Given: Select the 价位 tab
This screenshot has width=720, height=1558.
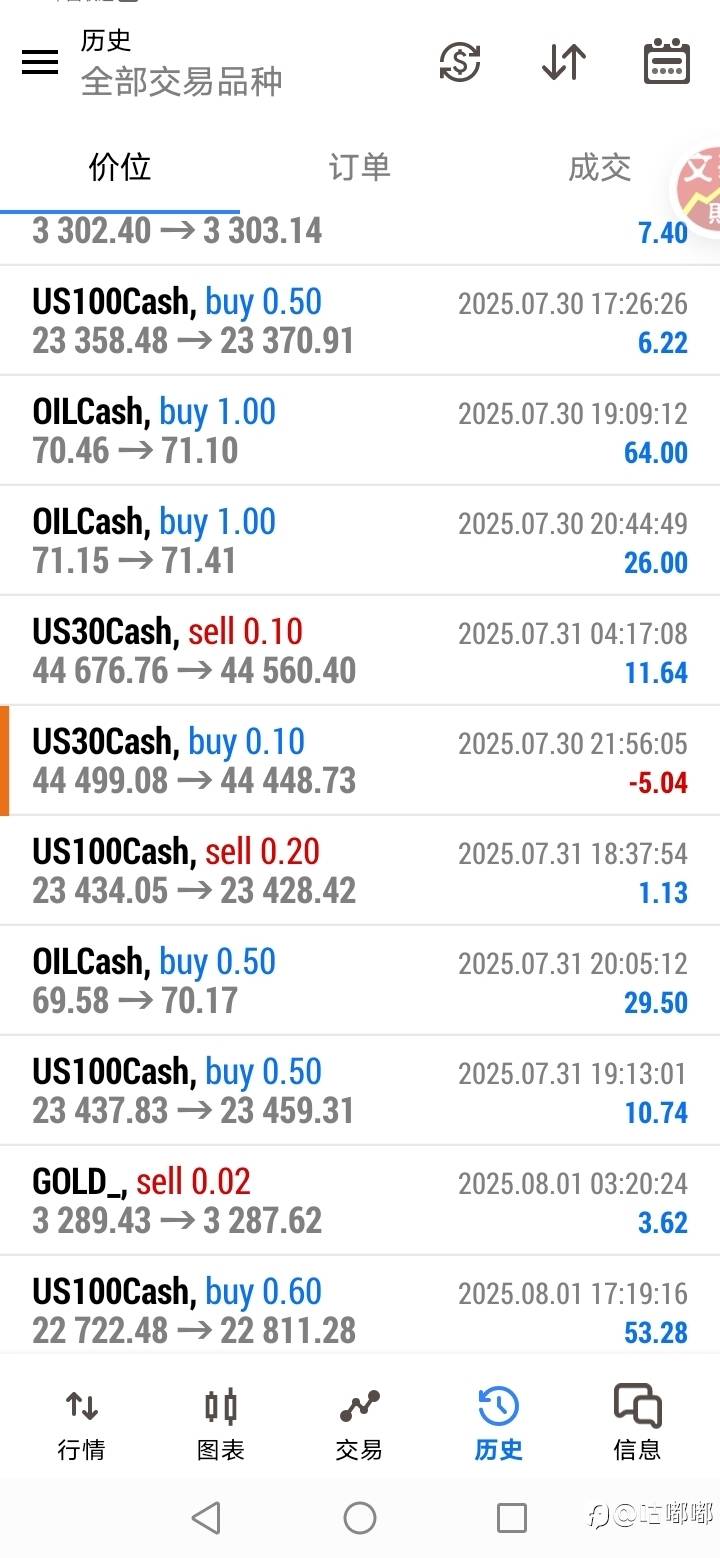Looking at the screenshot, I should tap(120, 168).
